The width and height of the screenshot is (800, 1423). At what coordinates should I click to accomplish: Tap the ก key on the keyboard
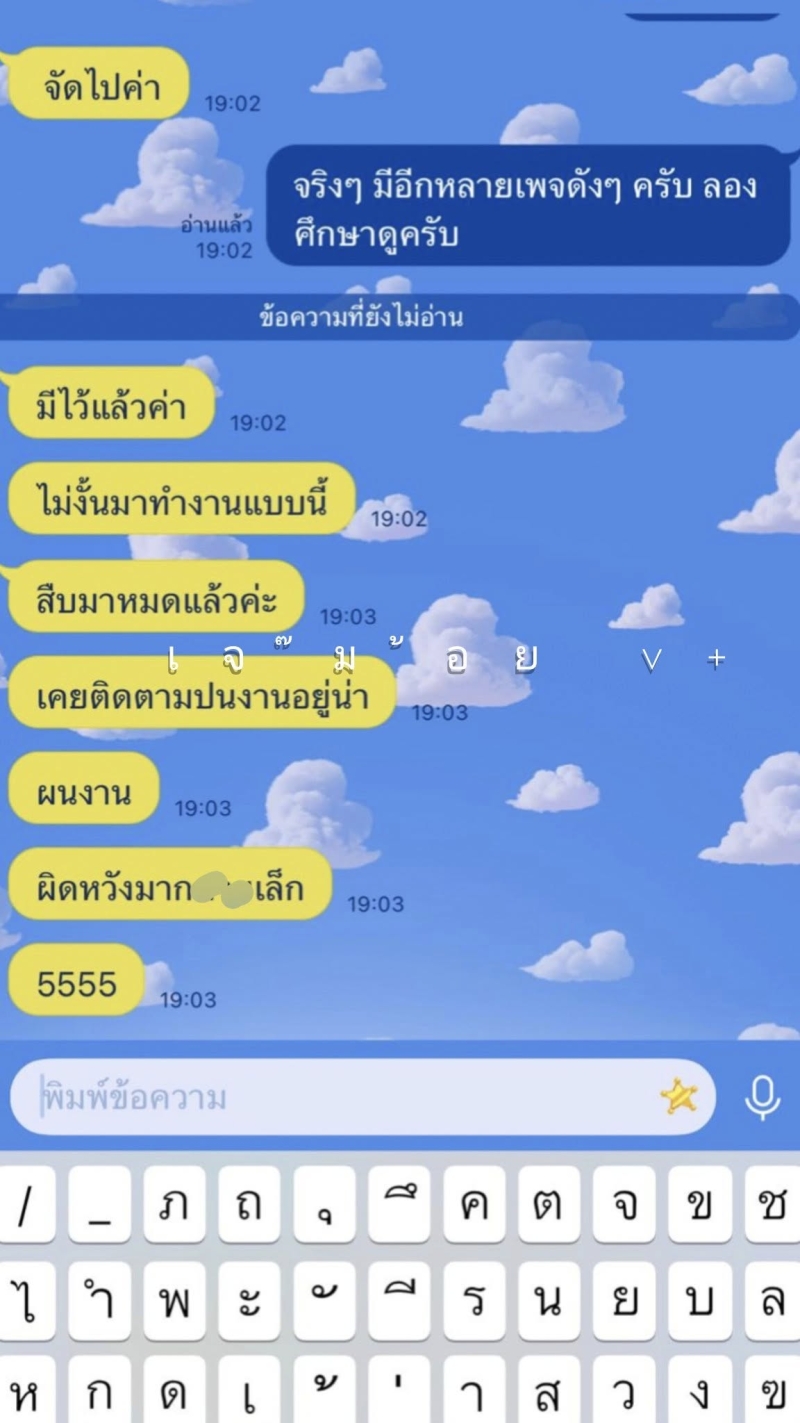pyautogui.click(x=99, y=1392)
